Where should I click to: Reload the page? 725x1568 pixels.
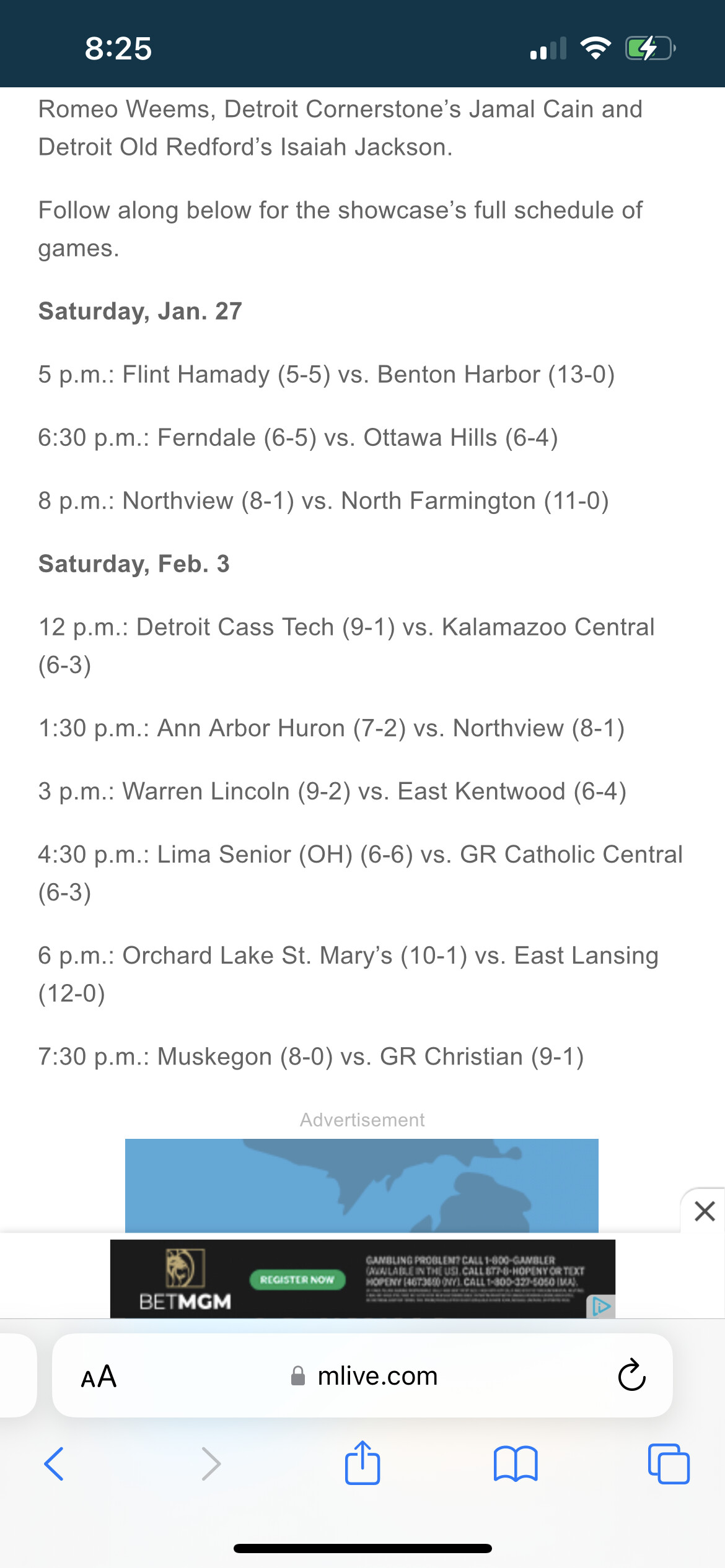click(631, 1376)
